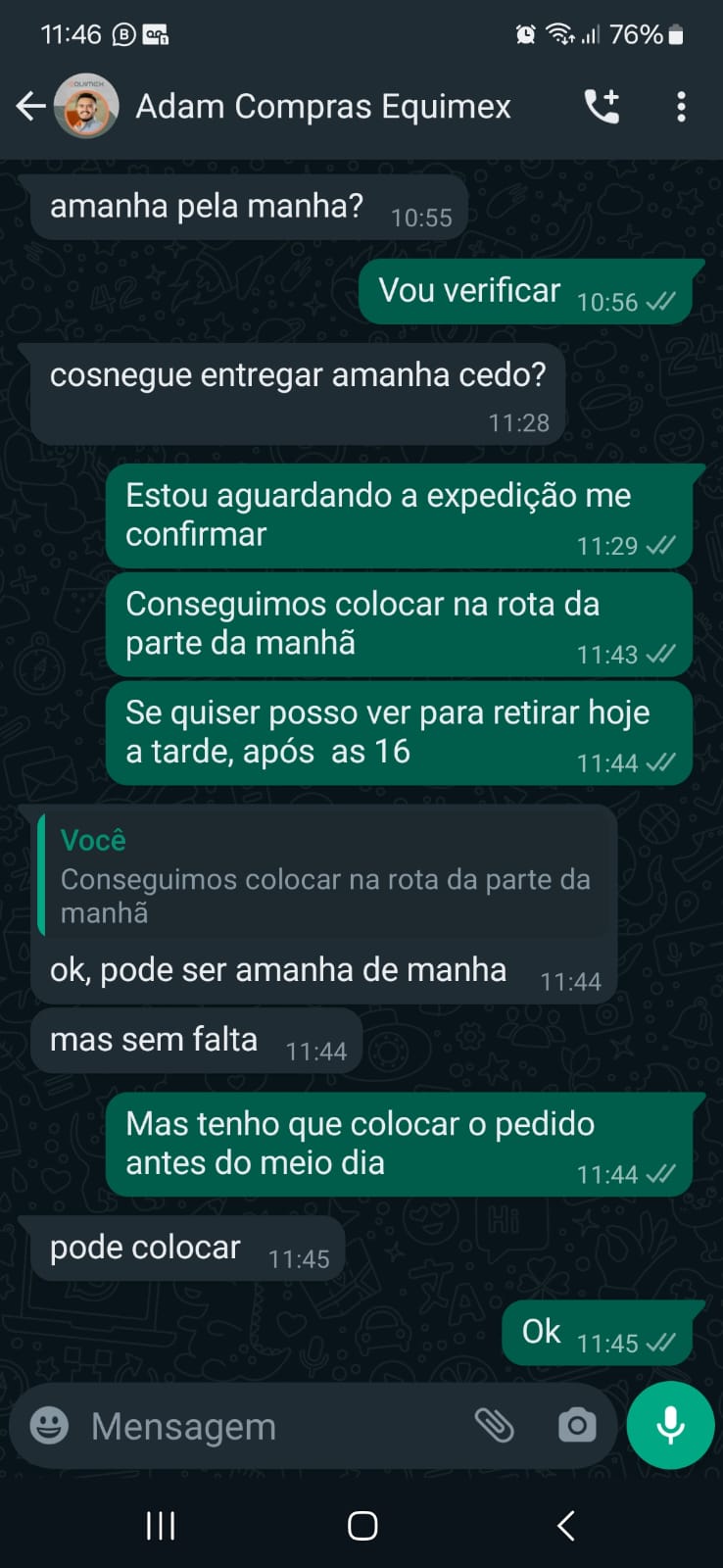Go back to the chat list
723x1568 pixels.
[x=31, y=106]
